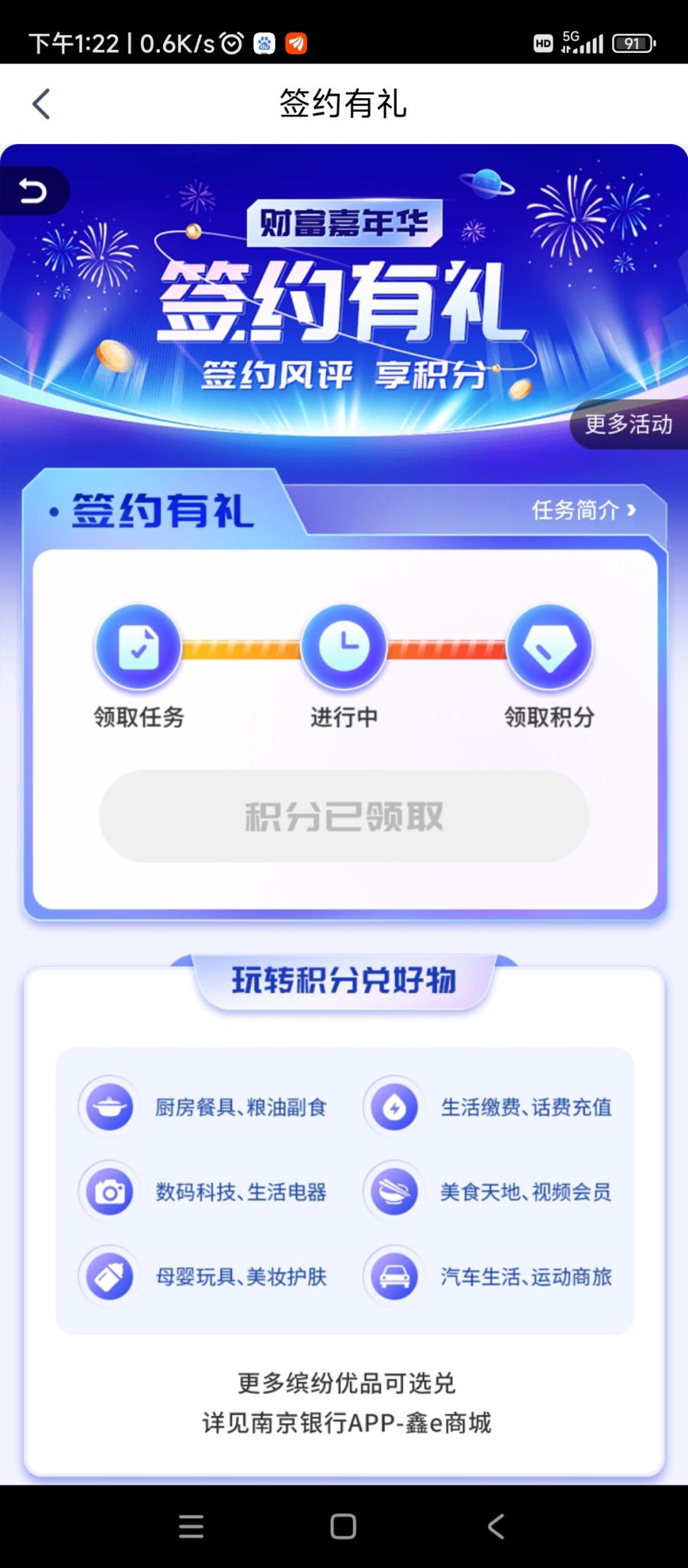688x1568 pixels.
Task: Go to the system home screen
Action: tap(343, 1526)
